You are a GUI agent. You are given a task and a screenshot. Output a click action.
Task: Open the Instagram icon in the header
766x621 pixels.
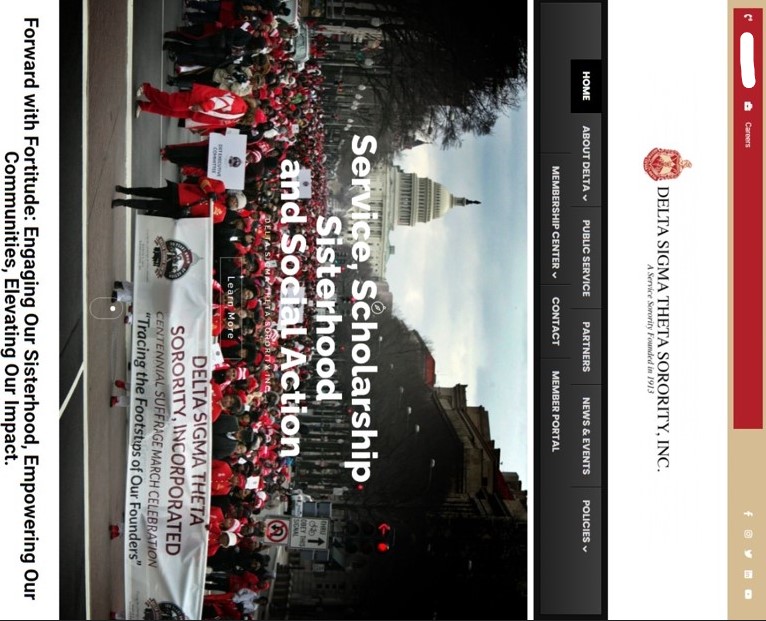click(x=748, y=534)
